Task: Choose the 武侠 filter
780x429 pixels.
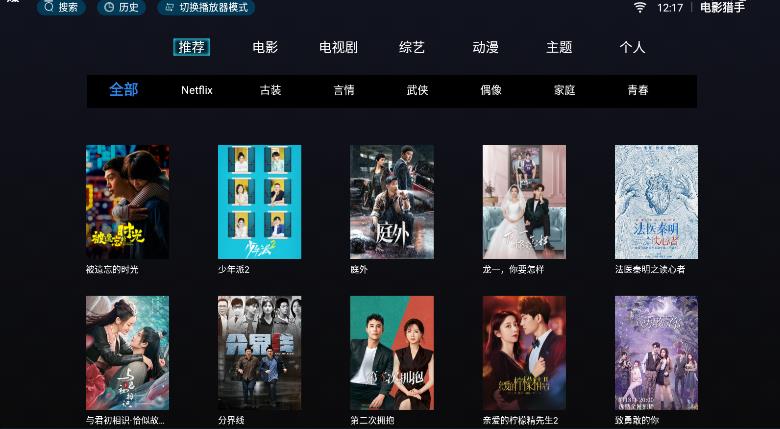Action: point(417,90)
